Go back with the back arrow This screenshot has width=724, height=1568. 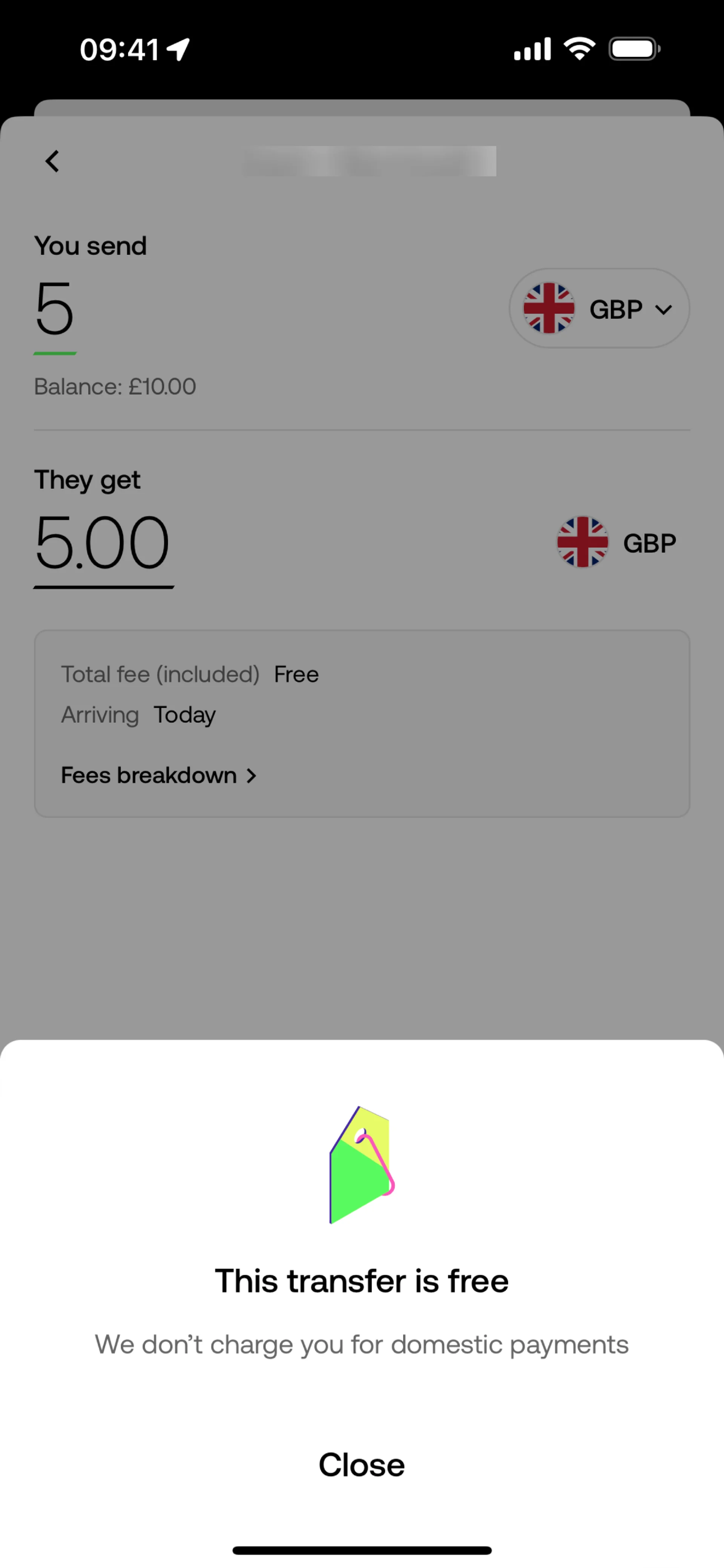click(52, 161)
